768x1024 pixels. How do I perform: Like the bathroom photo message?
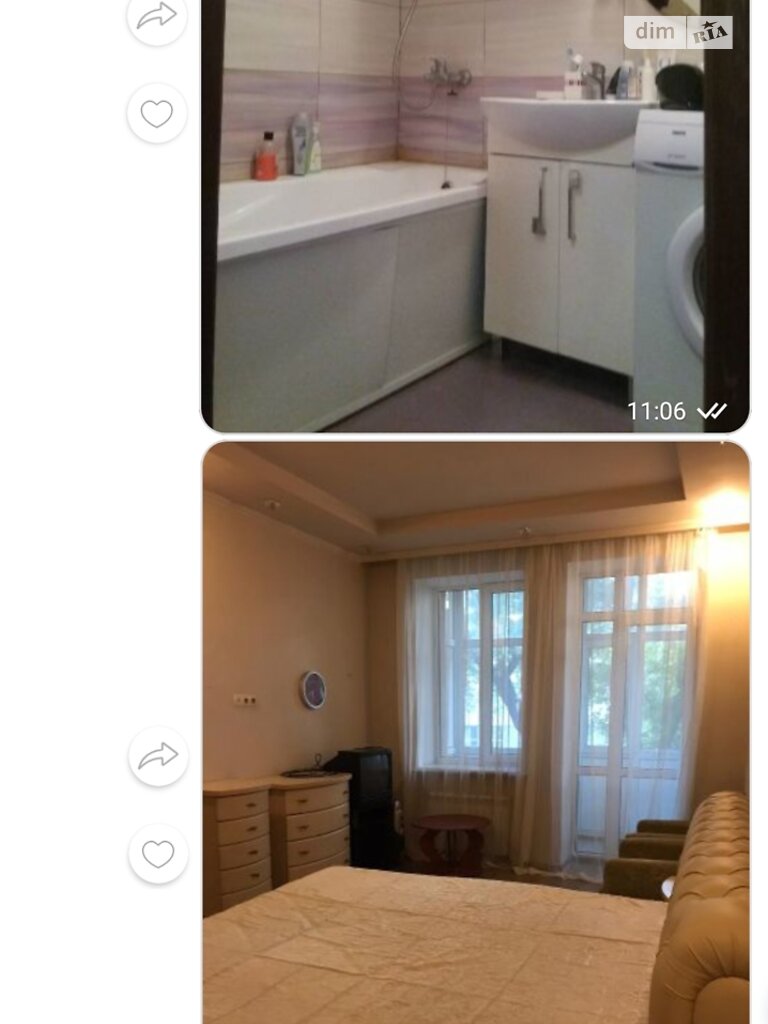[x=157, y=114]
